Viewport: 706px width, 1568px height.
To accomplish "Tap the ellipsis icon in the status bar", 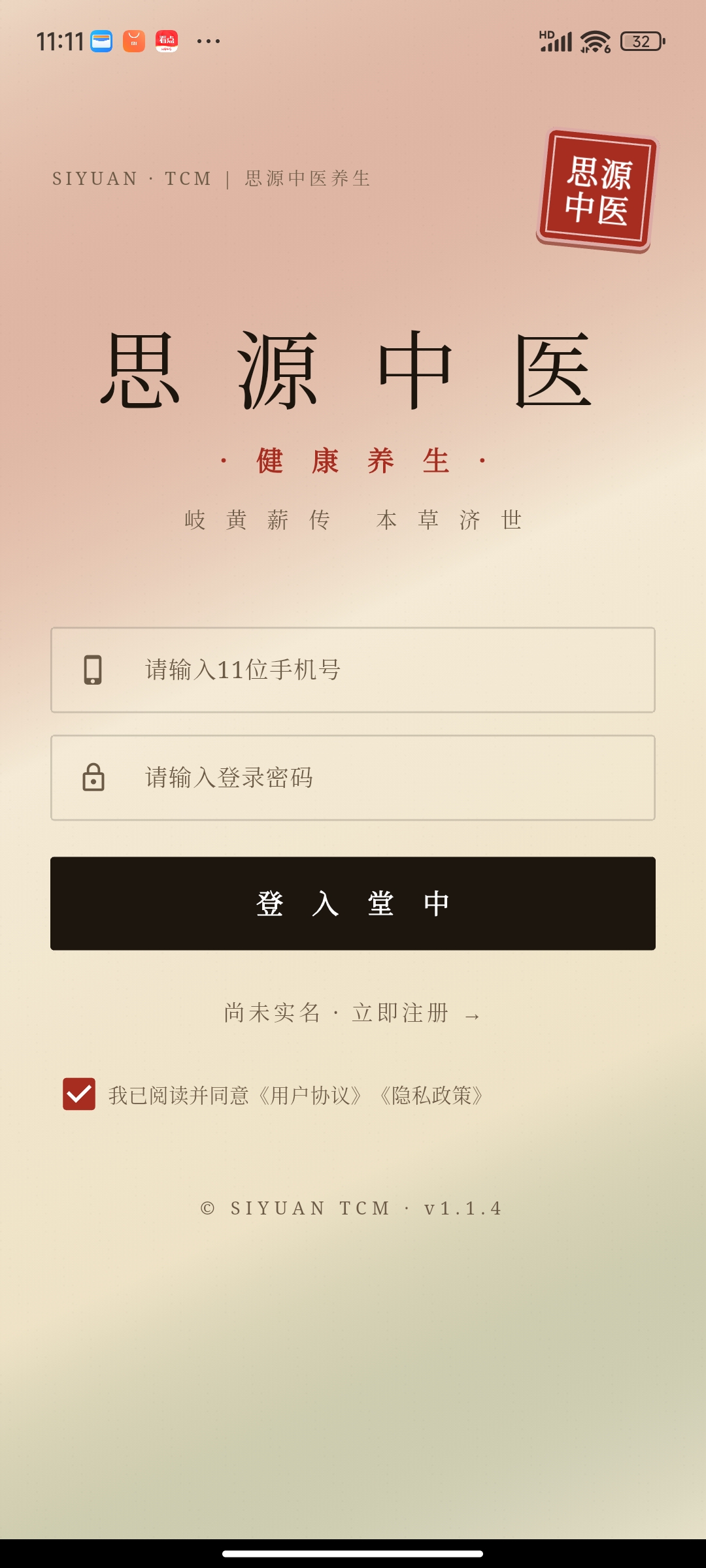I will tap(208, 42).
